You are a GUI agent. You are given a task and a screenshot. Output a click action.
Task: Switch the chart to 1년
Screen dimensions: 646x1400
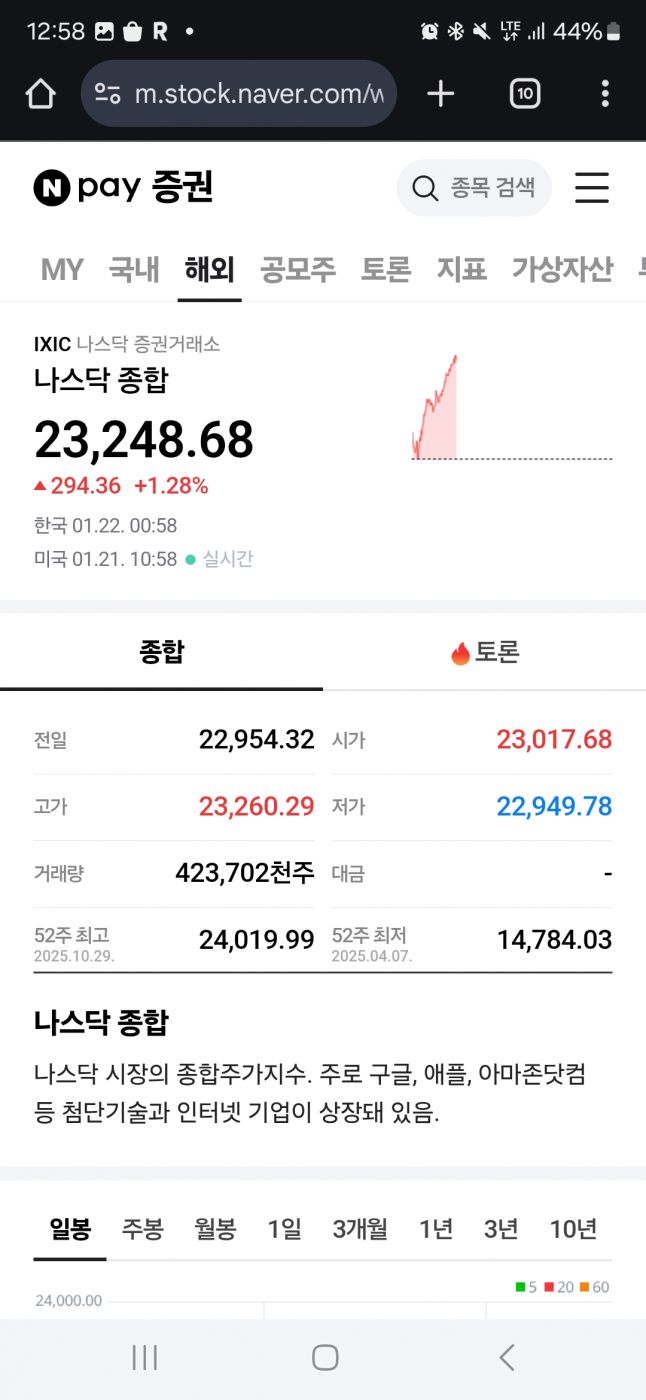(x=436, y=1229)
